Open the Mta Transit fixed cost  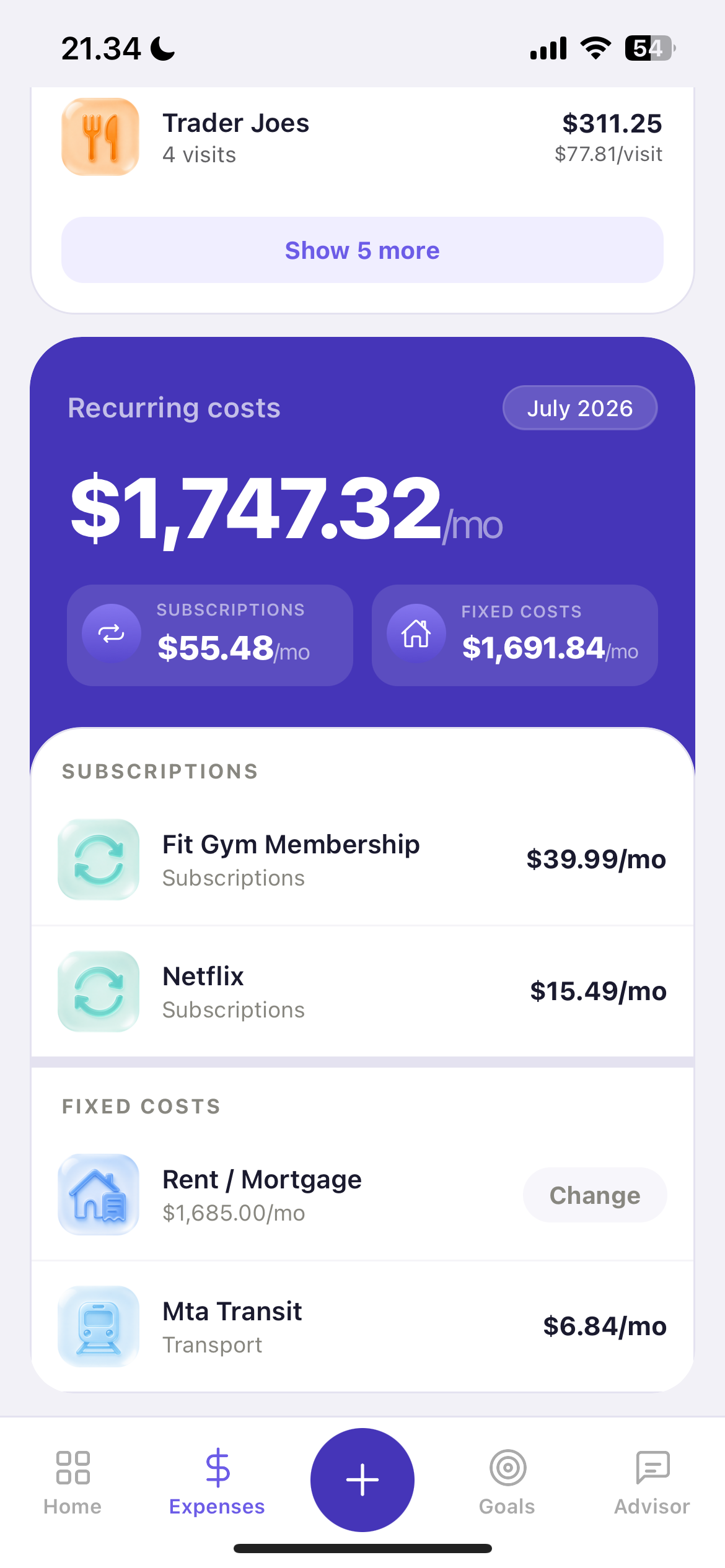pos(362,1326)
